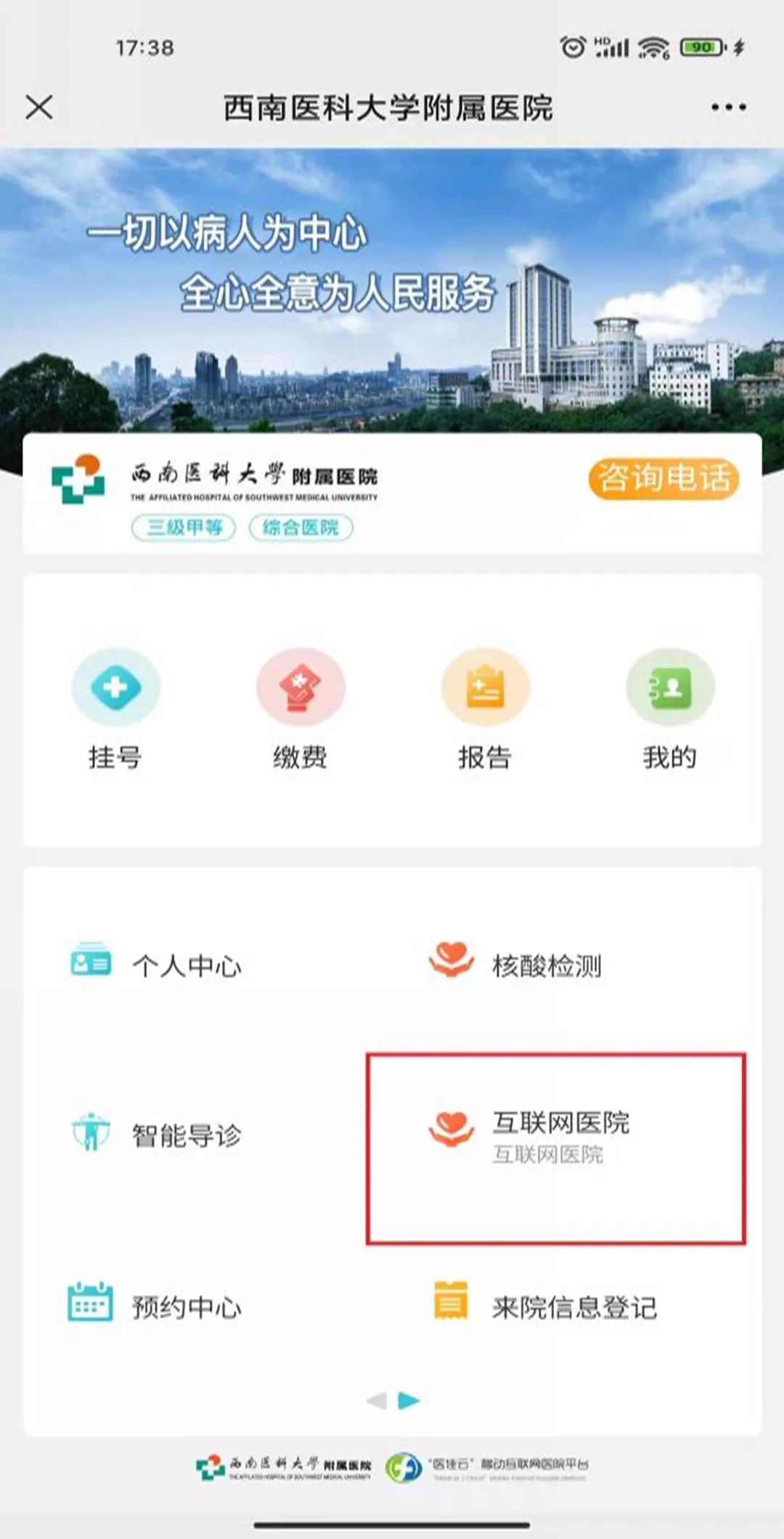Open 来院信息登记

(544, 1305)
